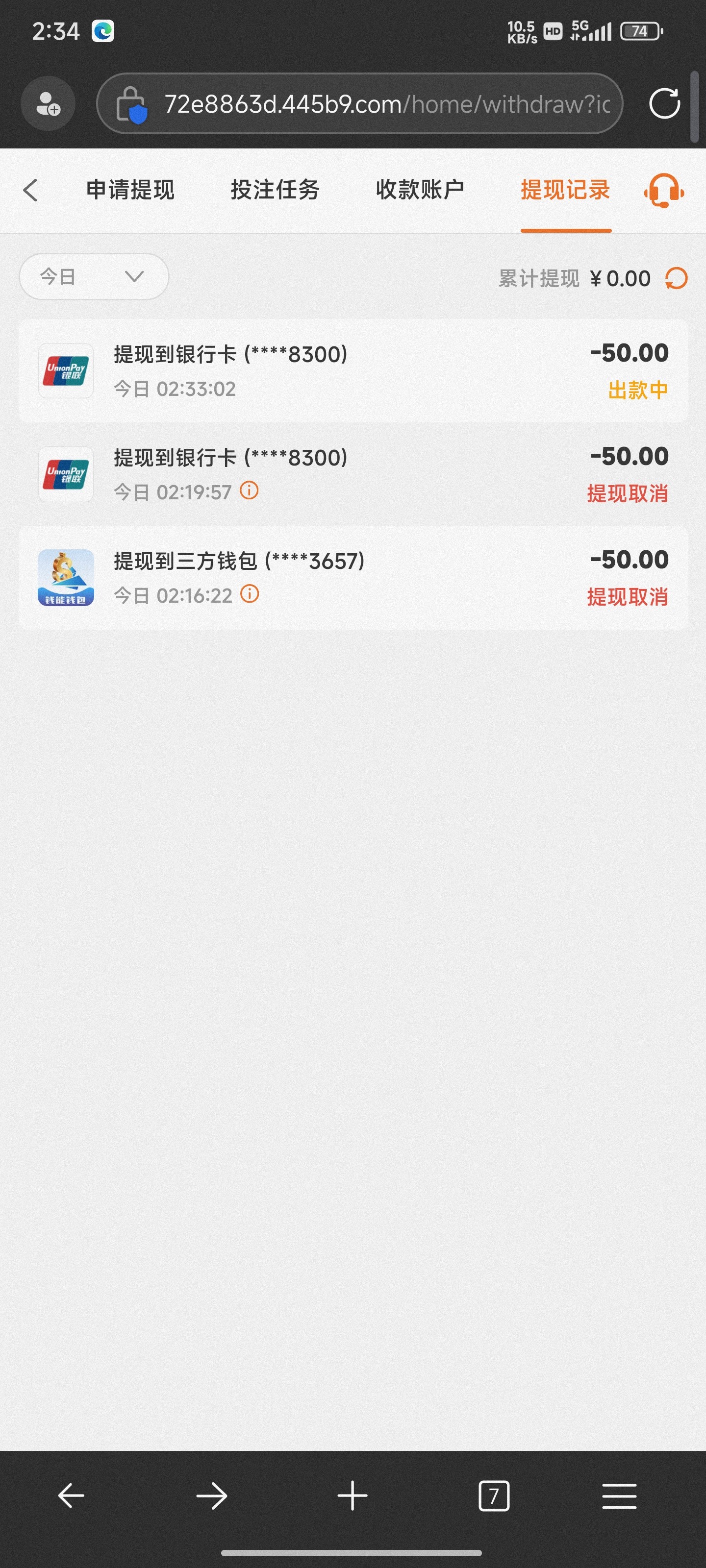The height and width of the screenshot is (1568, 706).
Task: Select the 提现记录 tab
Action: (565, 190)
